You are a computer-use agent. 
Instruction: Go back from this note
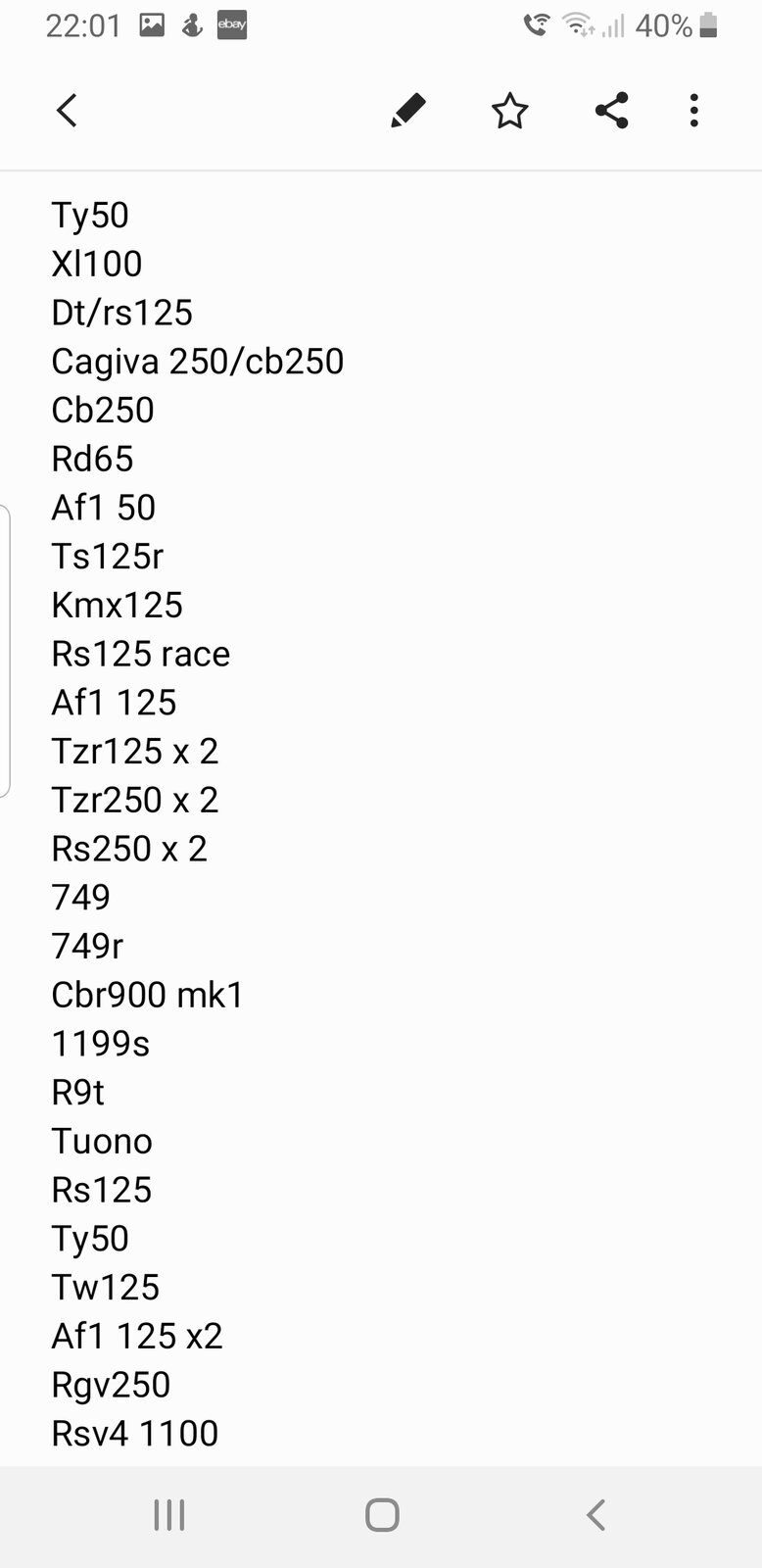coord(67,111)
